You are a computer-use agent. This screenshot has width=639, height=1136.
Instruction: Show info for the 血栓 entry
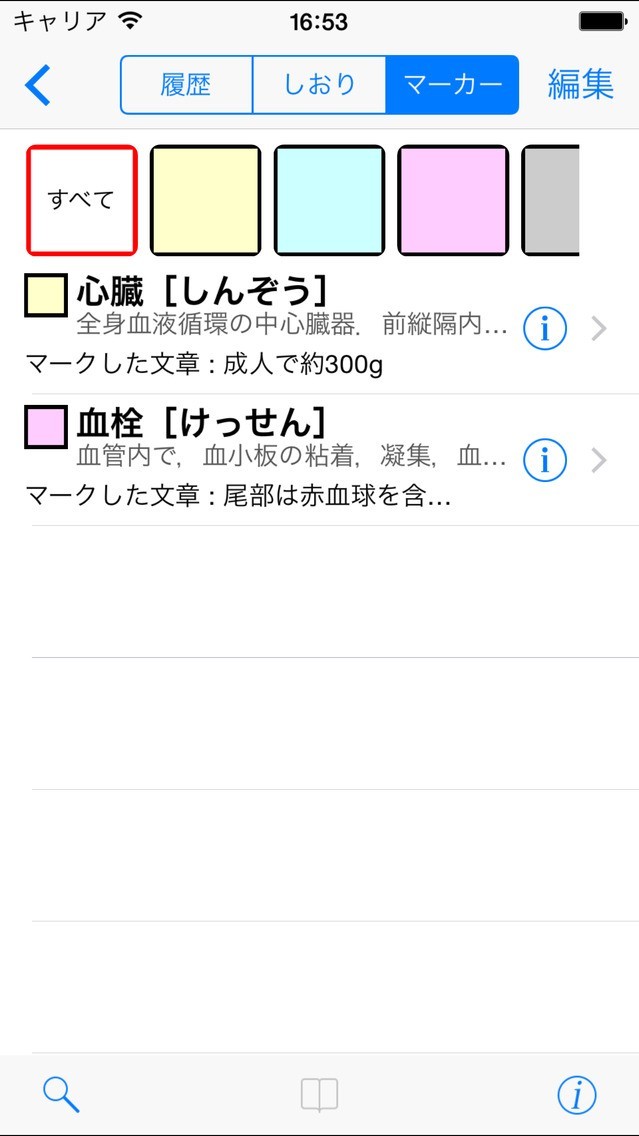[545, 460]
